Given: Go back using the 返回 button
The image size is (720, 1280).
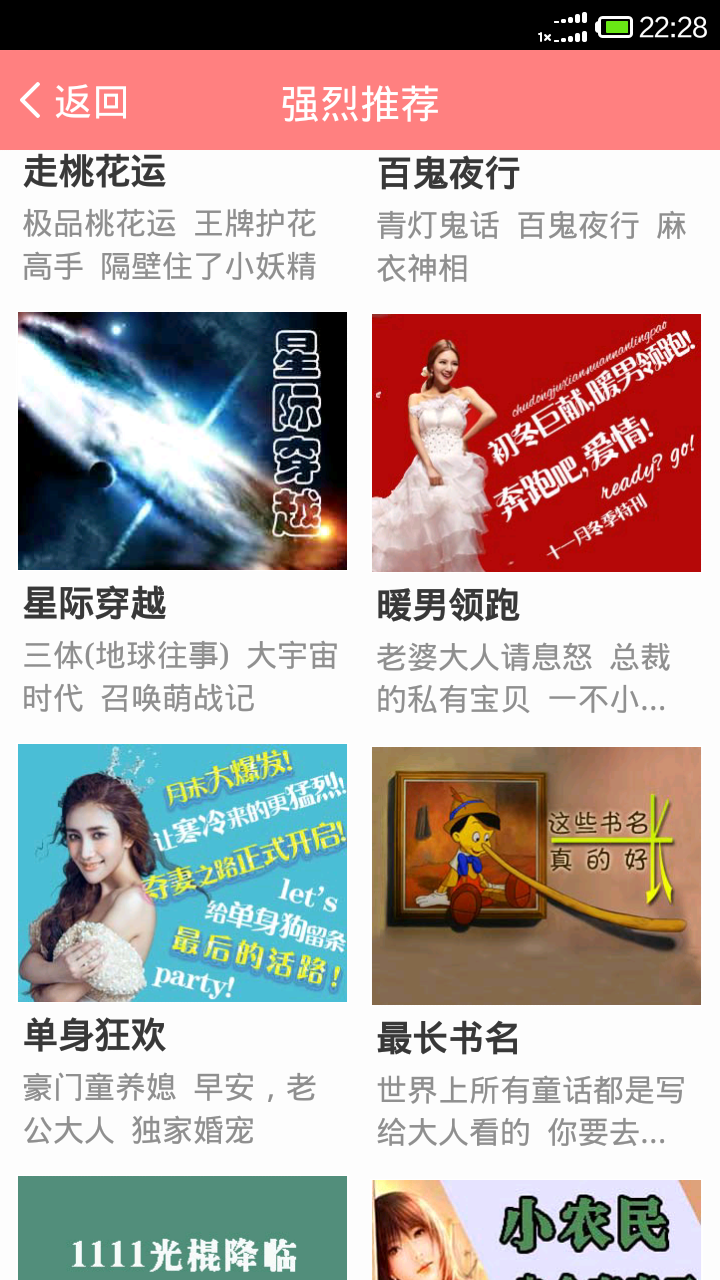Looking at the screenshot, I should (74, 102).
